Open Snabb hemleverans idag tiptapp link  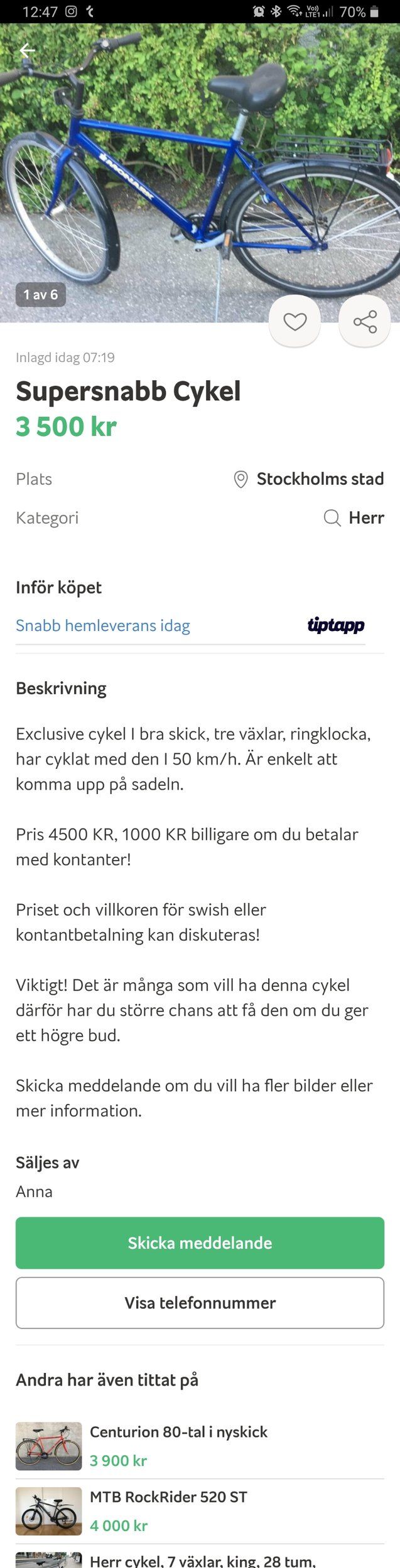coord(190,625)
